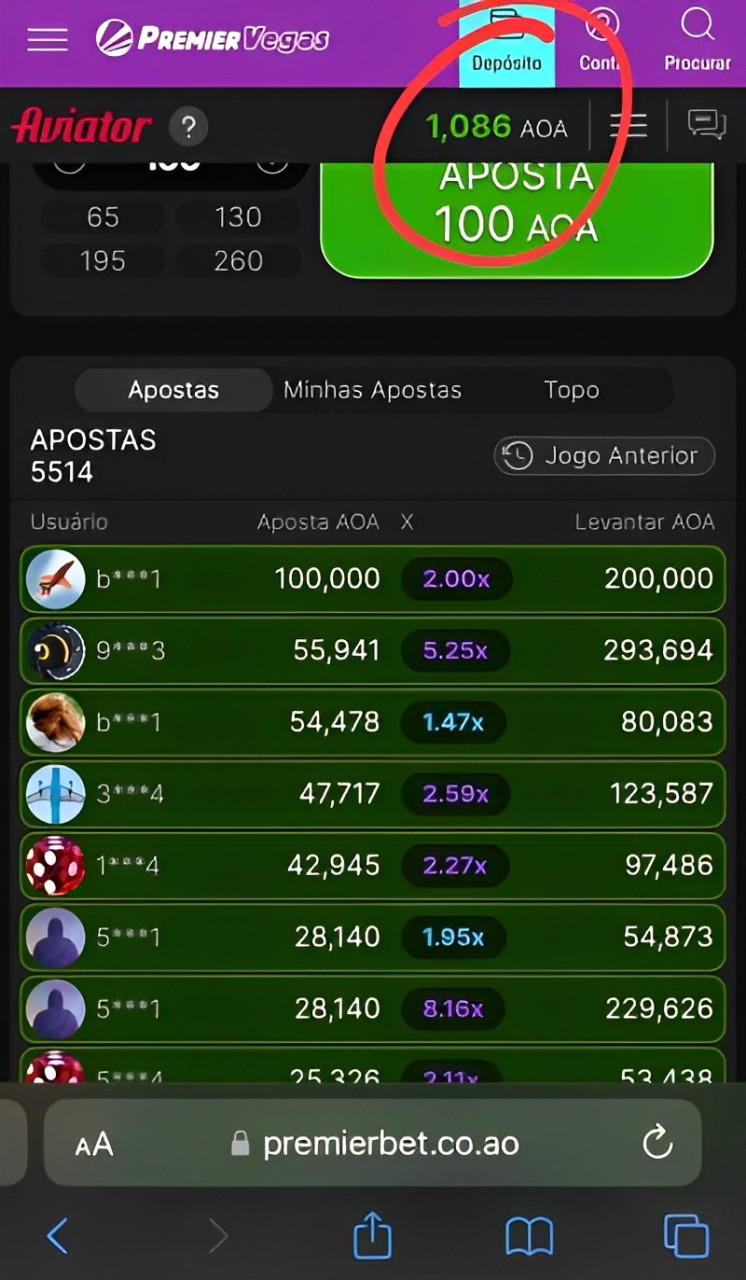Share the page from browser toolbar

372,1236
